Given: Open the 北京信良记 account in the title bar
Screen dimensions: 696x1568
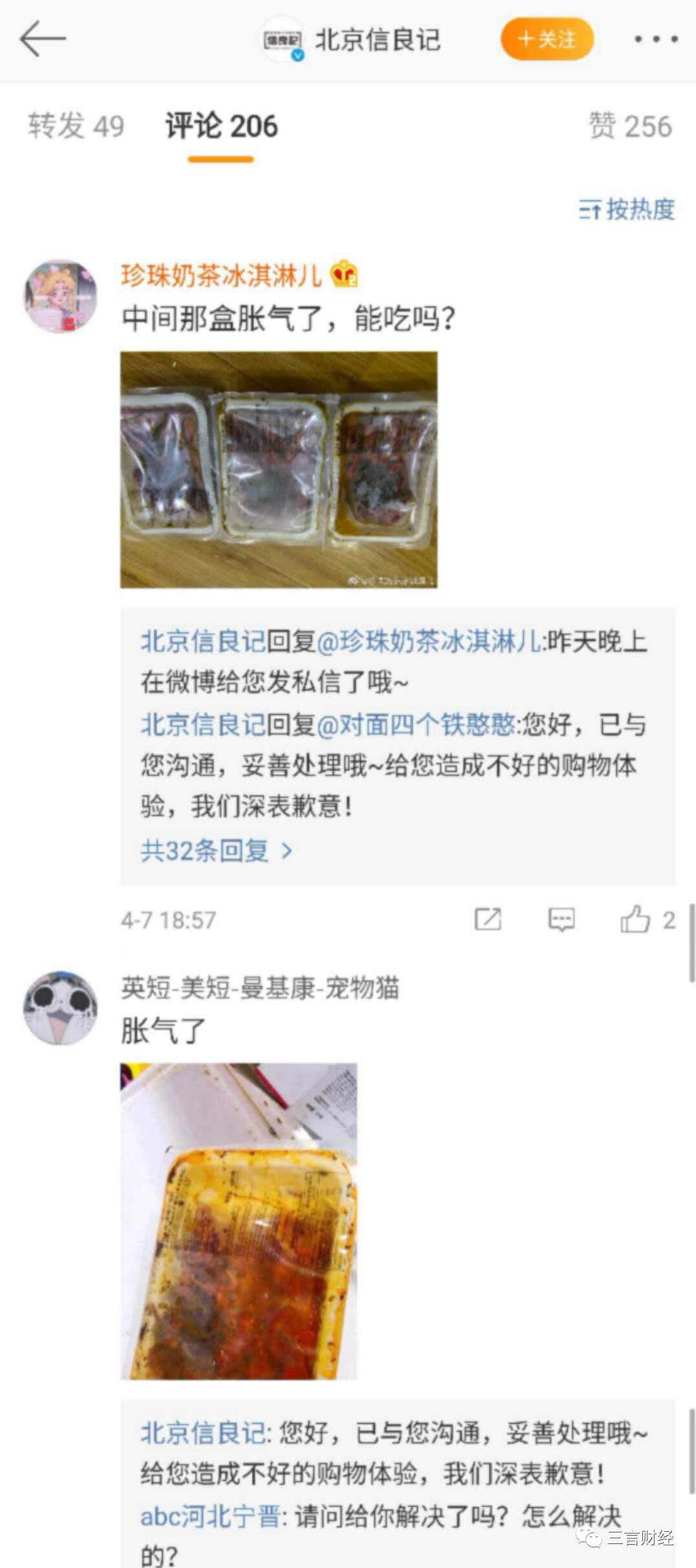Looking at the screenshot, I should tap(376, 40).
